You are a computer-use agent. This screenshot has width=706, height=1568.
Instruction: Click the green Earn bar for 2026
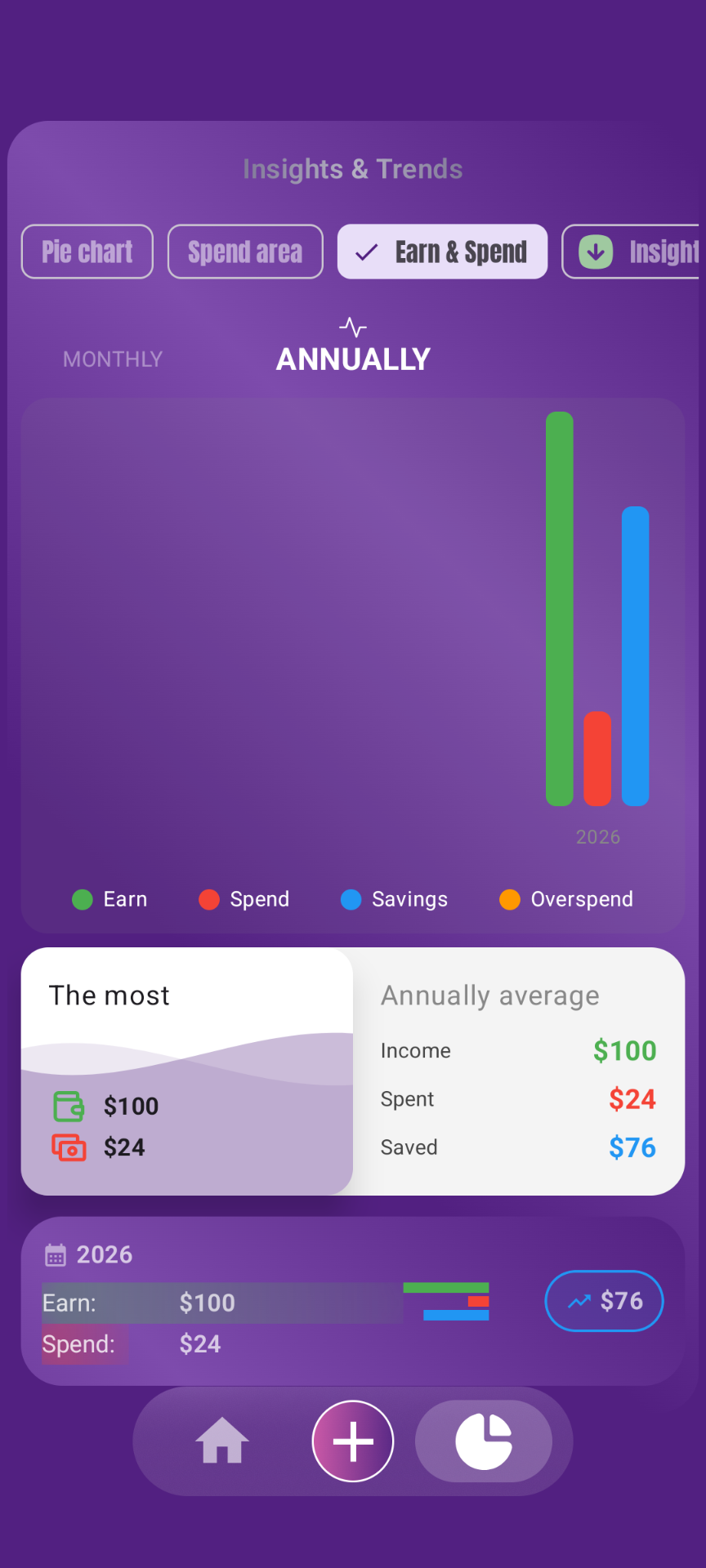[x=559, y=608]
